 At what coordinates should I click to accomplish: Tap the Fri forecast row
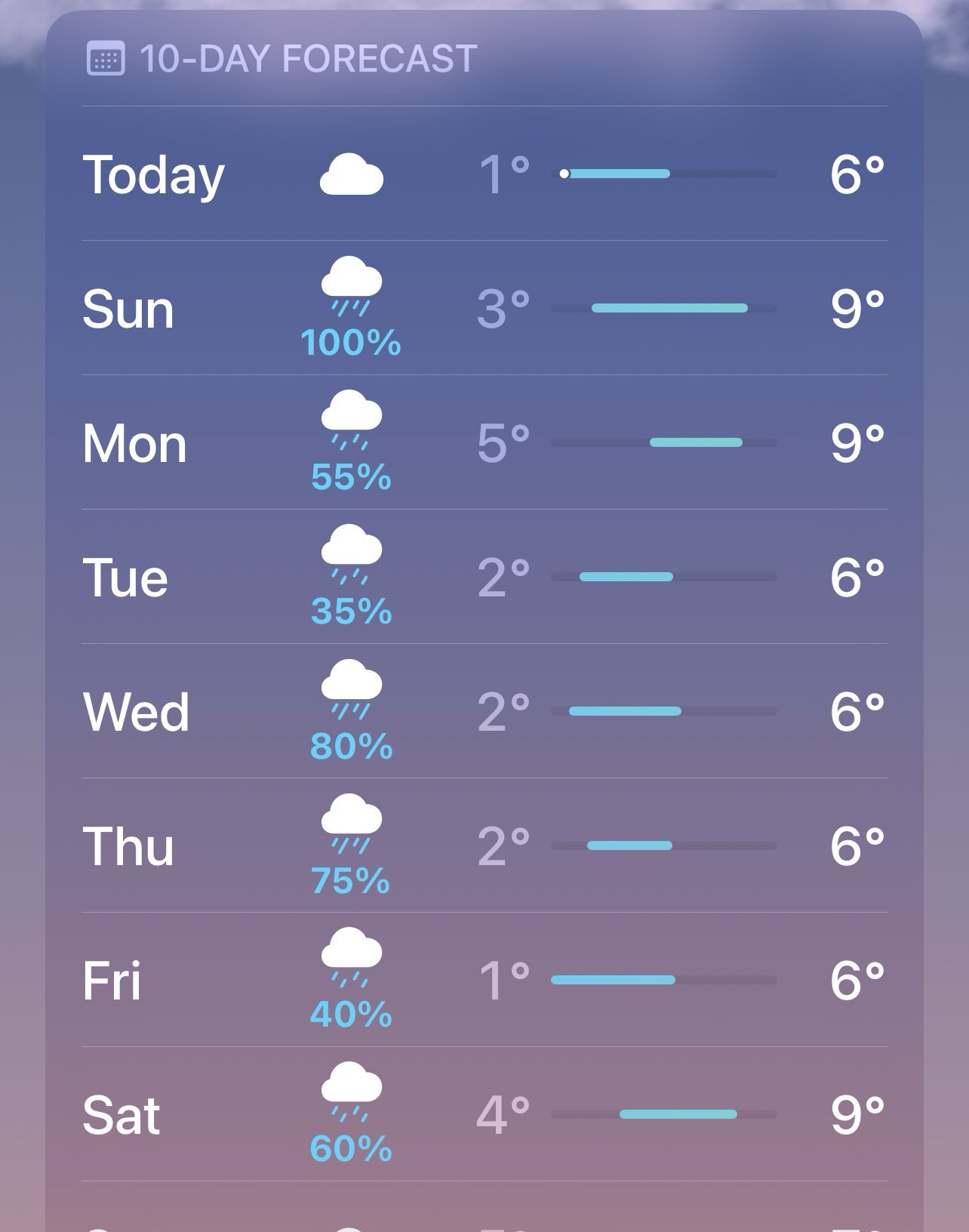click(483, 981)
